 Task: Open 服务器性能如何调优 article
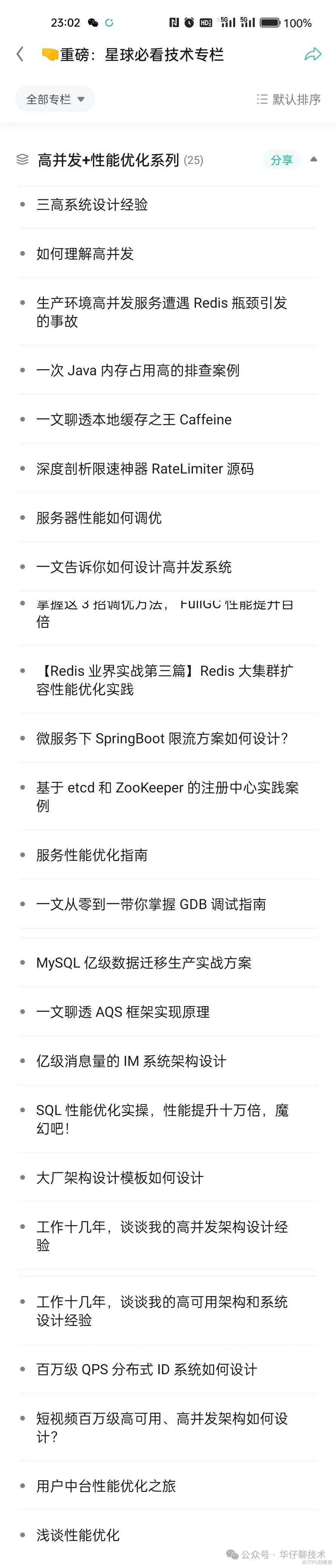coord(99,518)
